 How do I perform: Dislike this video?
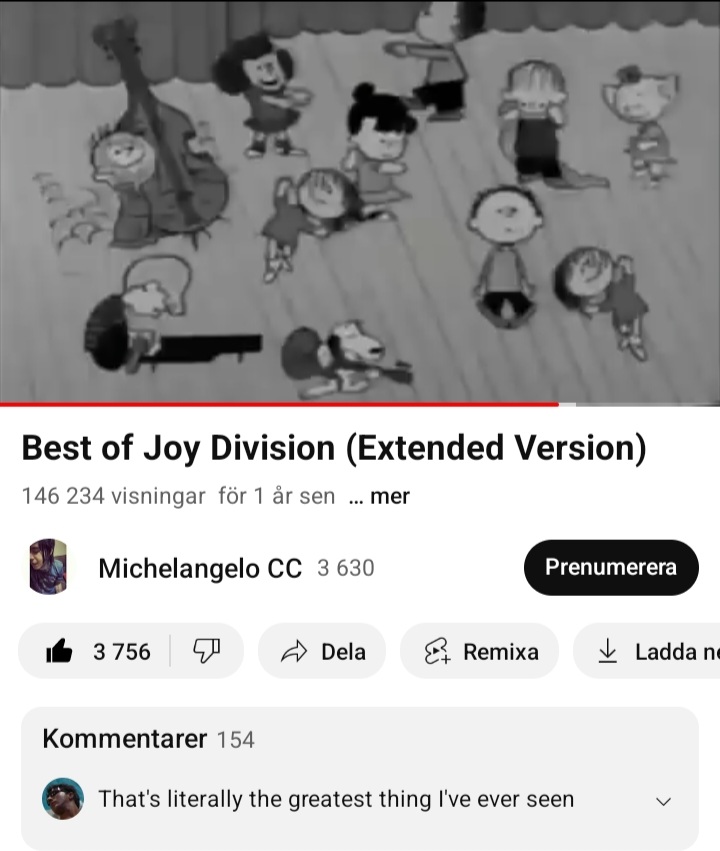click(x=206, y=651)
